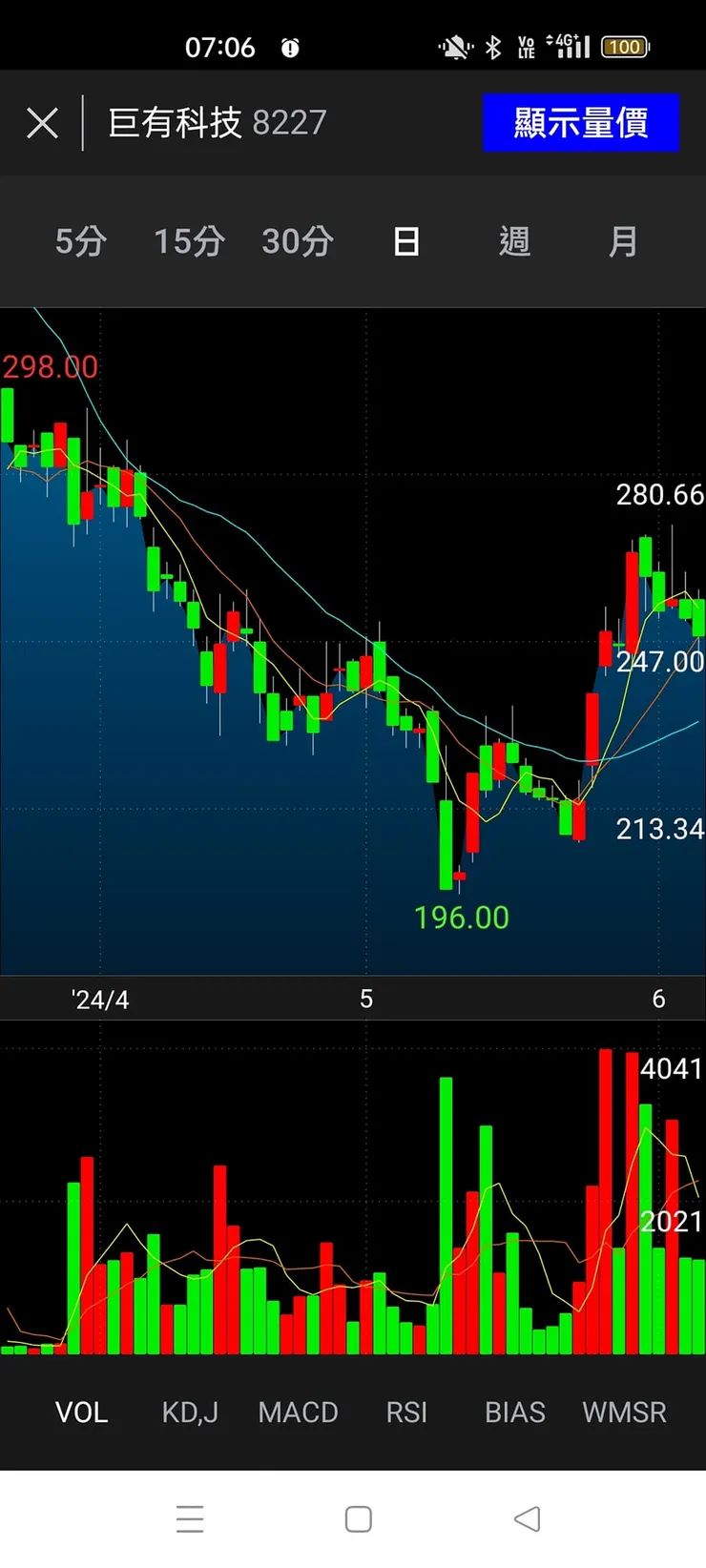Open the WMSR indicator

pos(624,1412)
